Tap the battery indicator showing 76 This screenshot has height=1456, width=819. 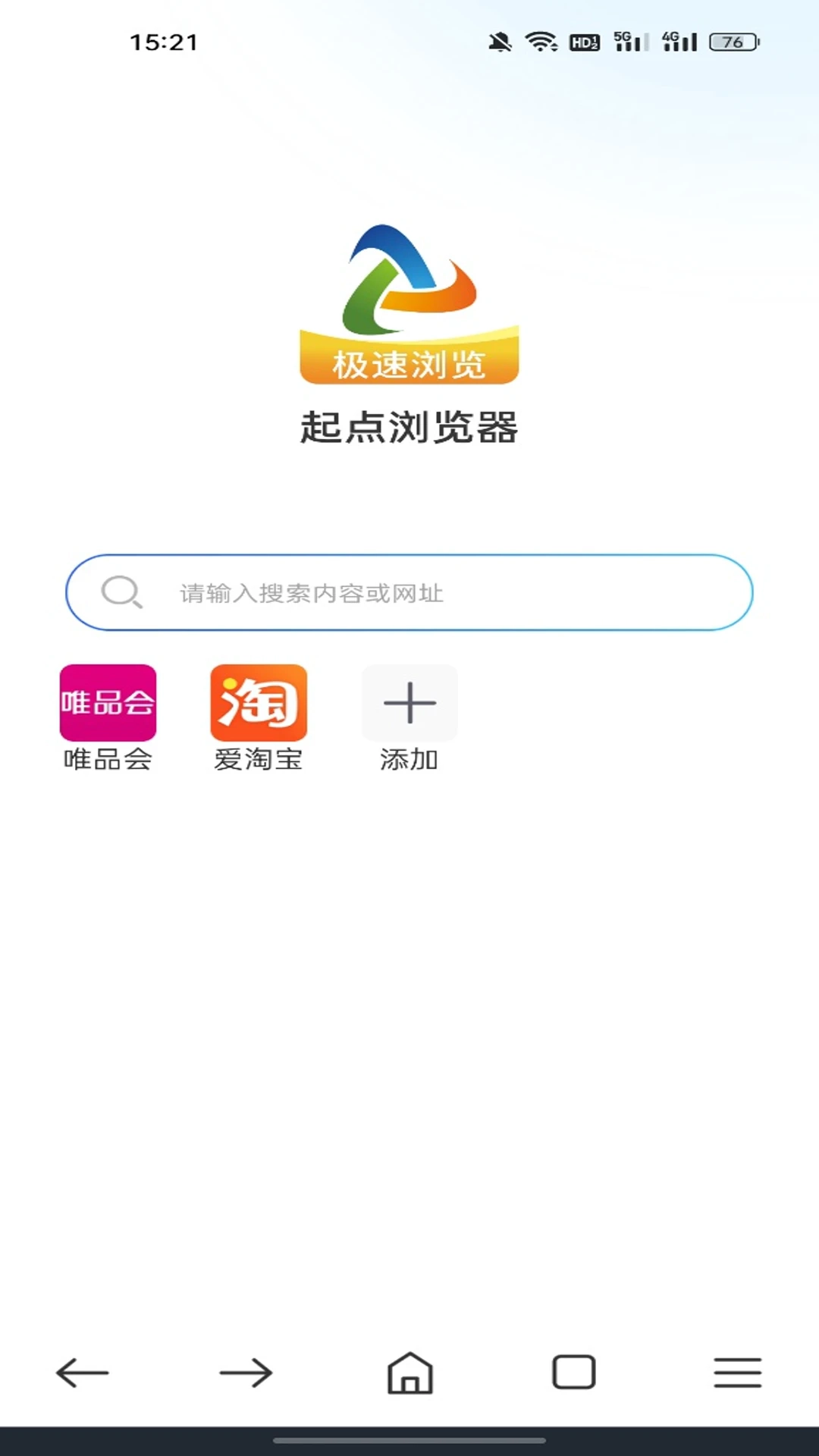pyautogui.click(x=730, y=43)
